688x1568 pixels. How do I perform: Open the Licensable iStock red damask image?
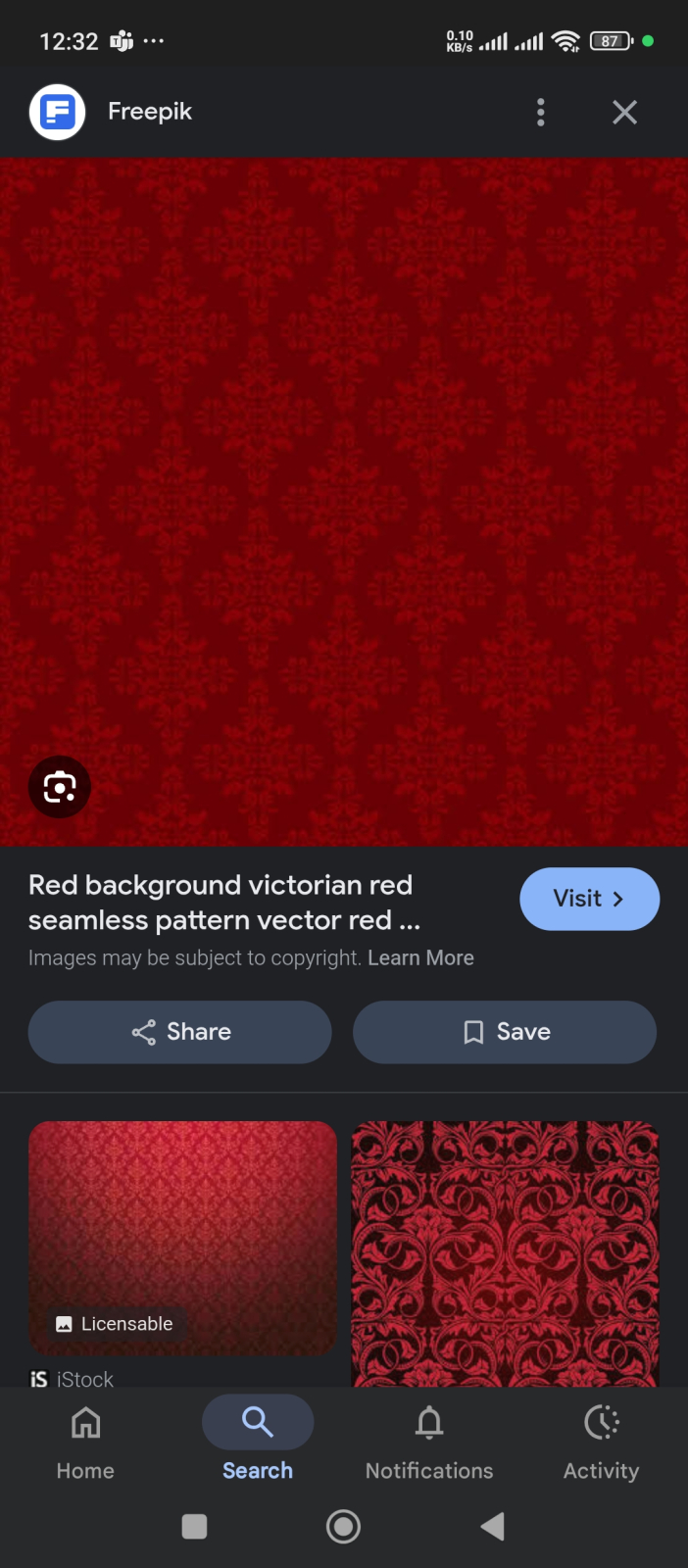click(182, 1238)
